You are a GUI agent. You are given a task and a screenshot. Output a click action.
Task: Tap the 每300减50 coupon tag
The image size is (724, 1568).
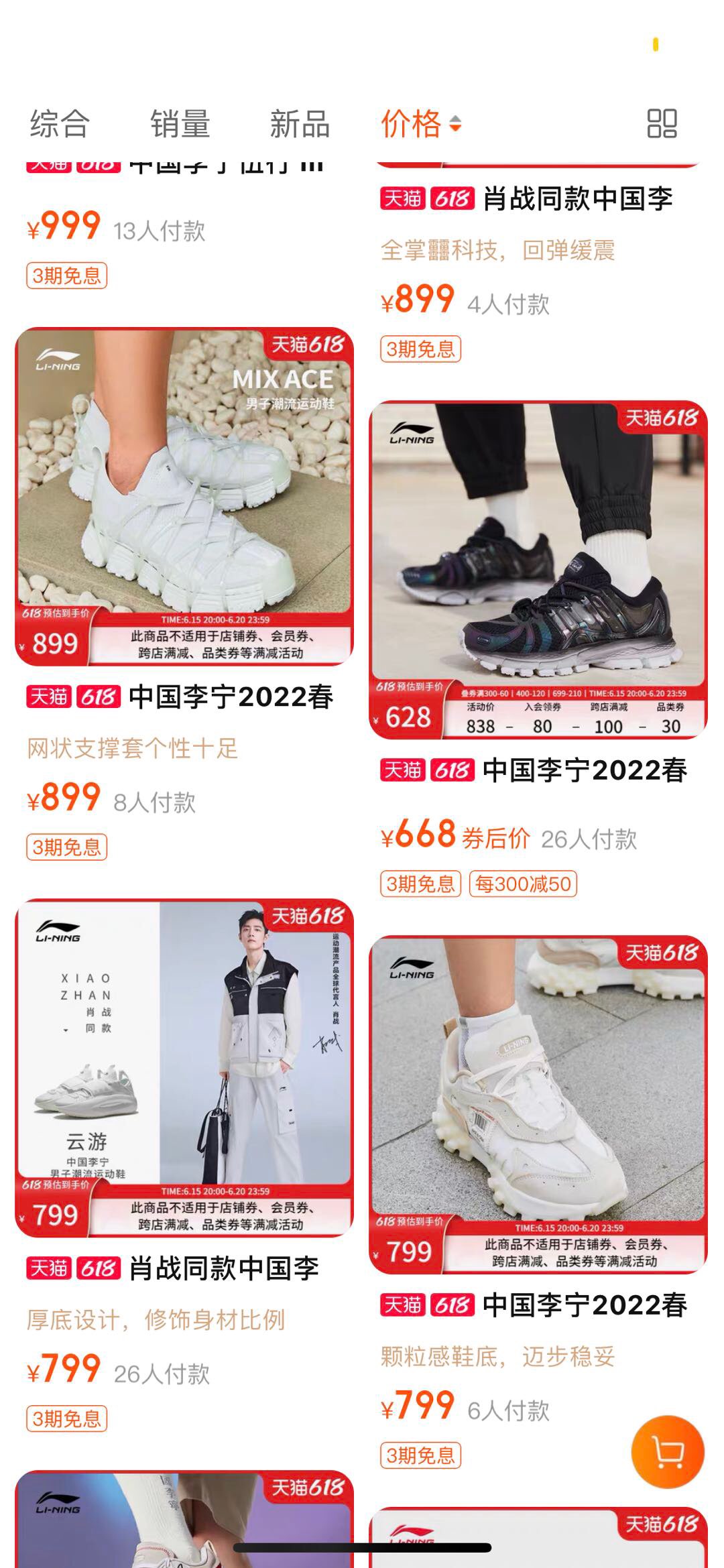pyautogui.click(x=523, y=884)
